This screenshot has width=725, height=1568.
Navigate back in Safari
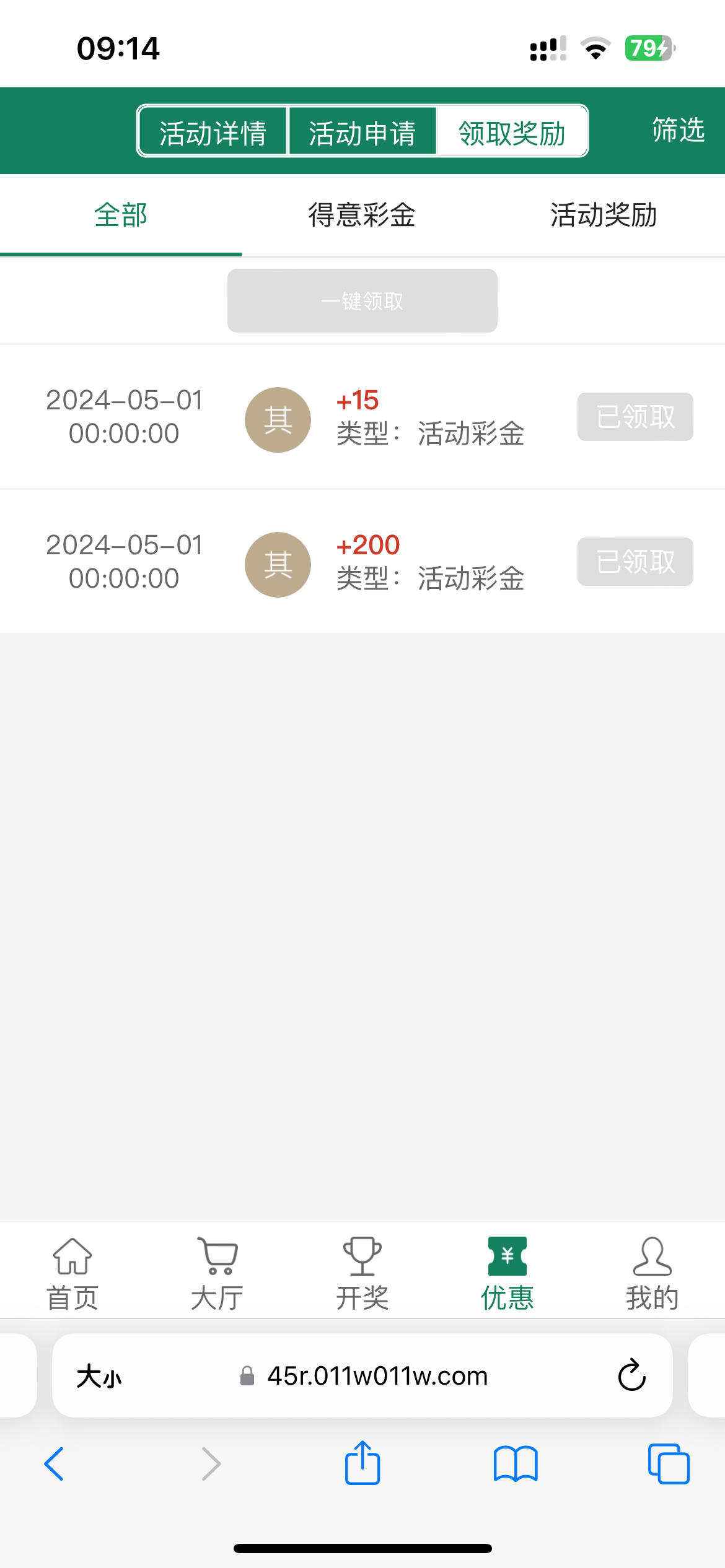[x=55, y=1464]
